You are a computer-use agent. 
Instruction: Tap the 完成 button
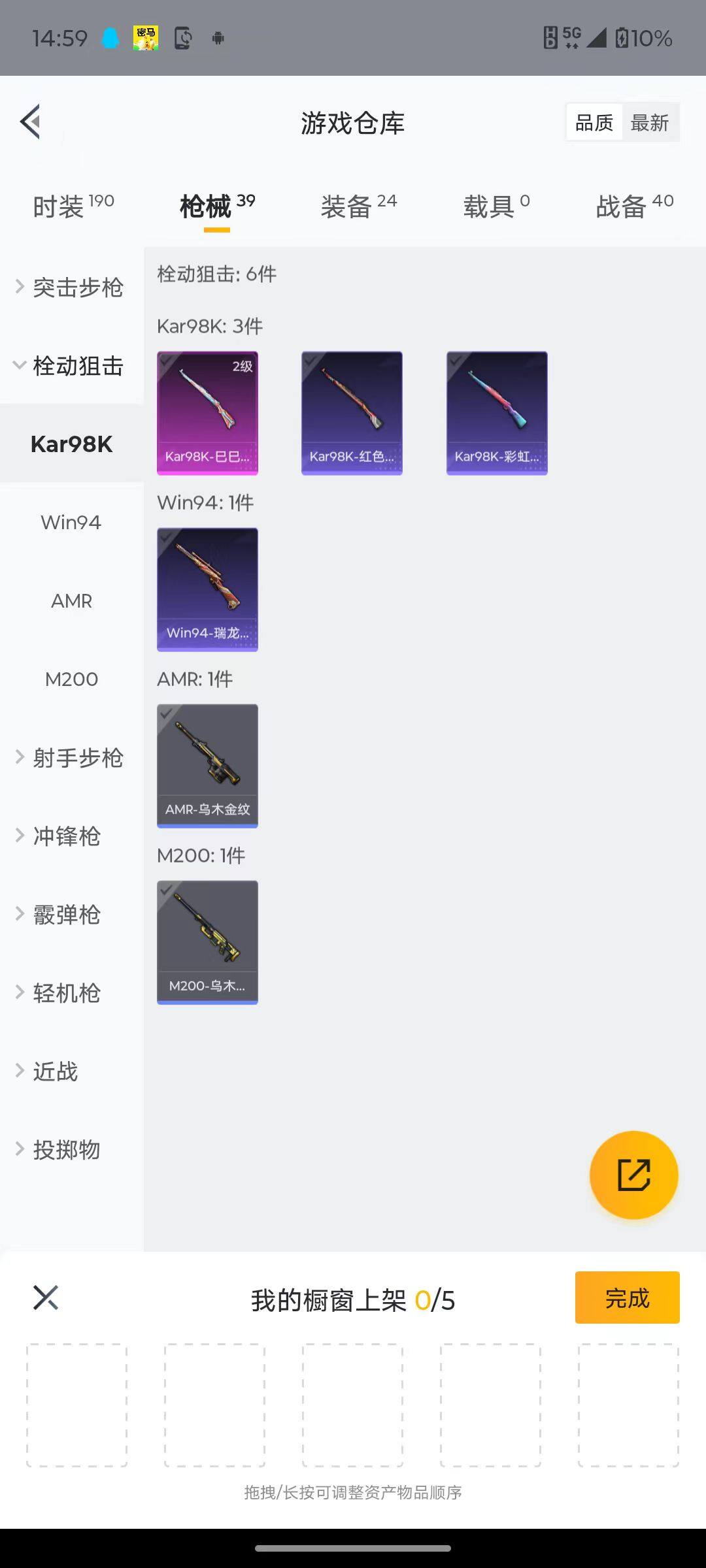[626, 1299]
